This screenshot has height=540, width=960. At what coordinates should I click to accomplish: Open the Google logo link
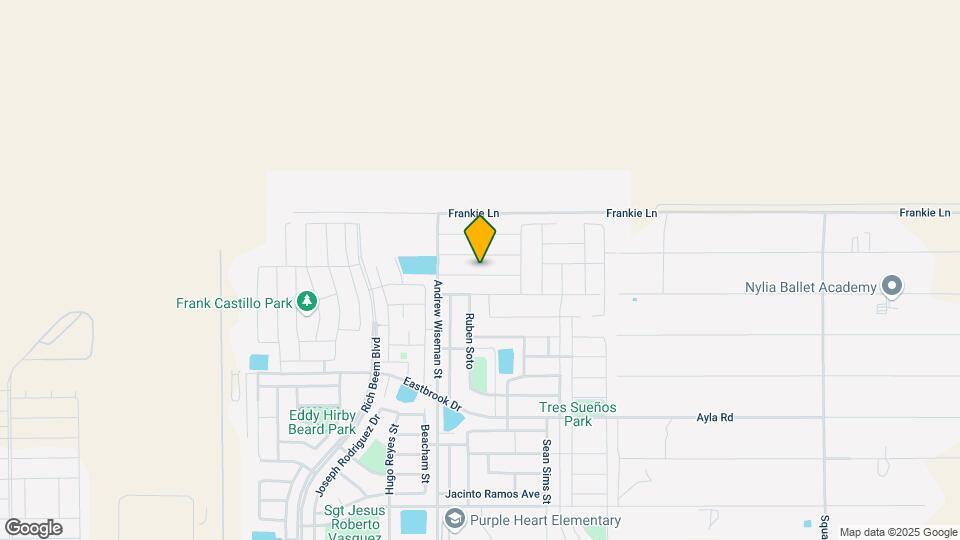coord(33,528)
